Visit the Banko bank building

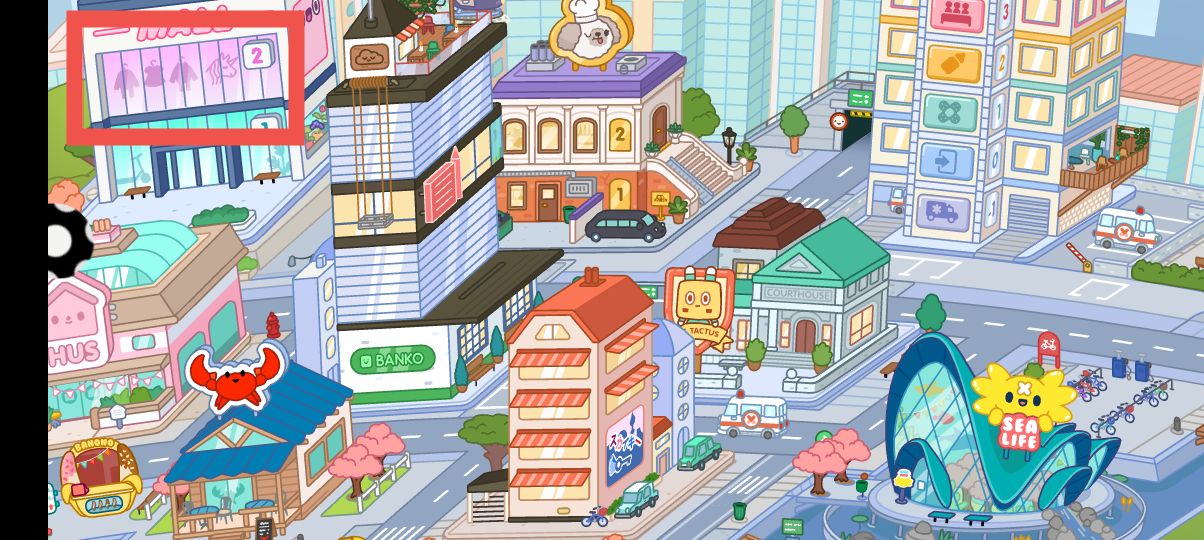pos(399,358)
